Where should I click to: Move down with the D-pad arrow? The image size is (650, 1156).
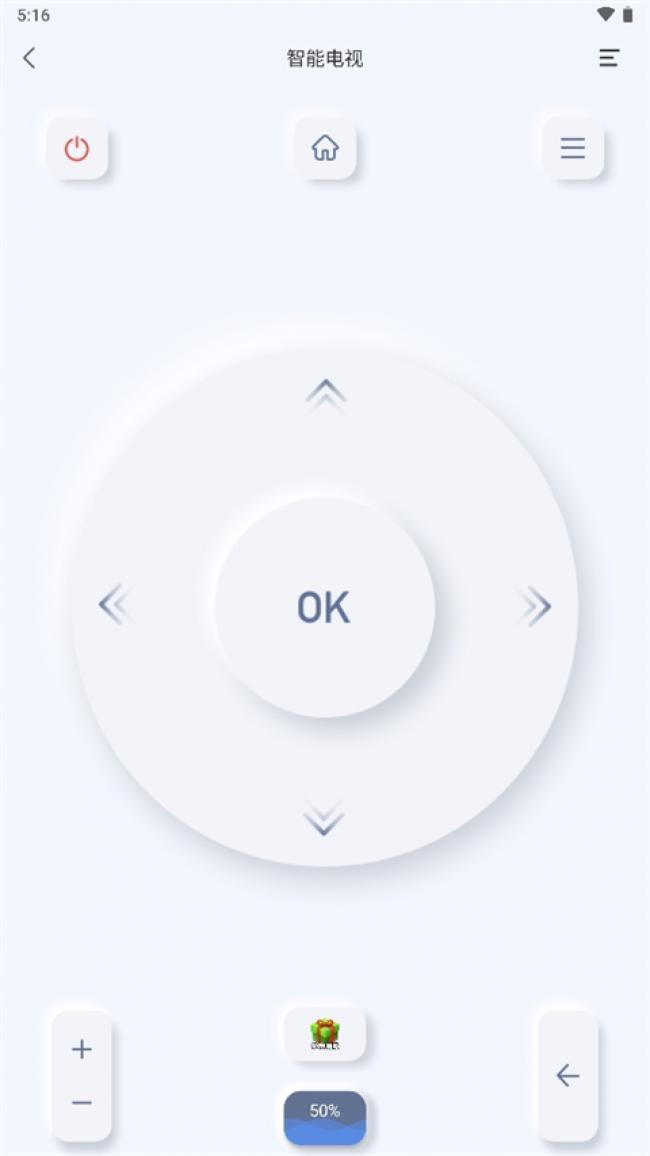click(324, 818)
